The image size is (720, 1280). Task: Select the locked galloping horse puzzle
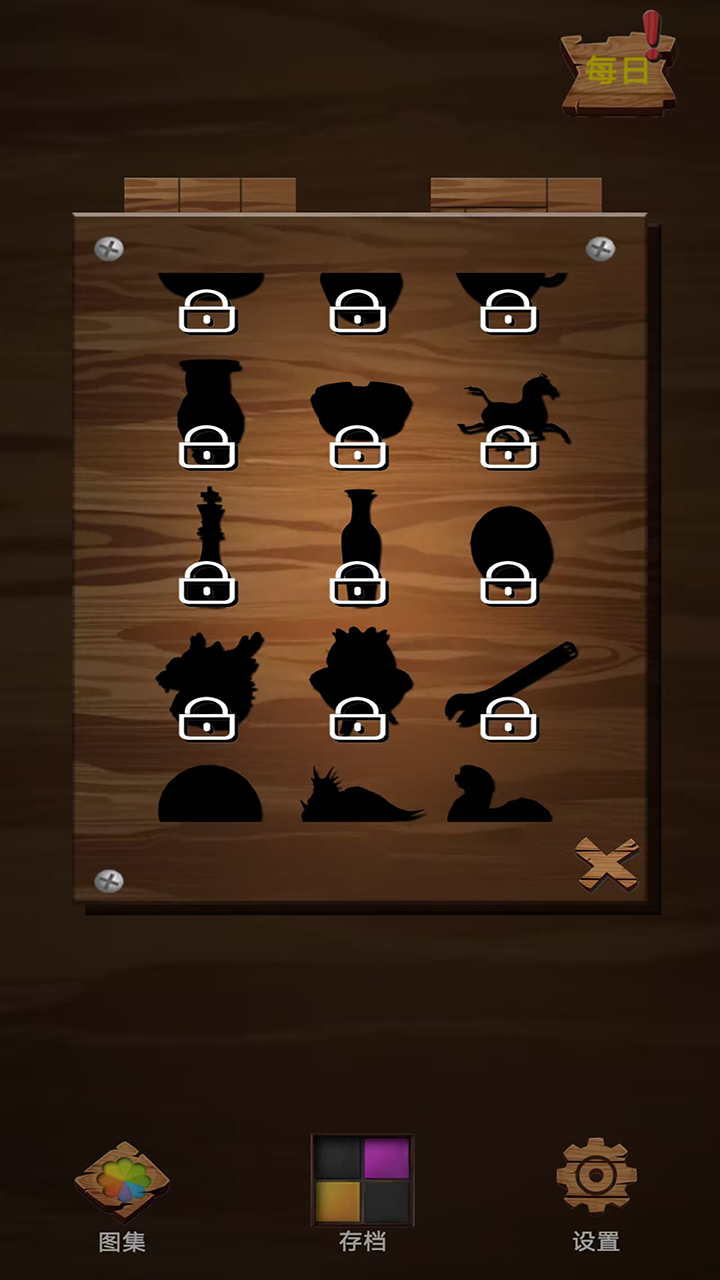[x=513, y=415]
